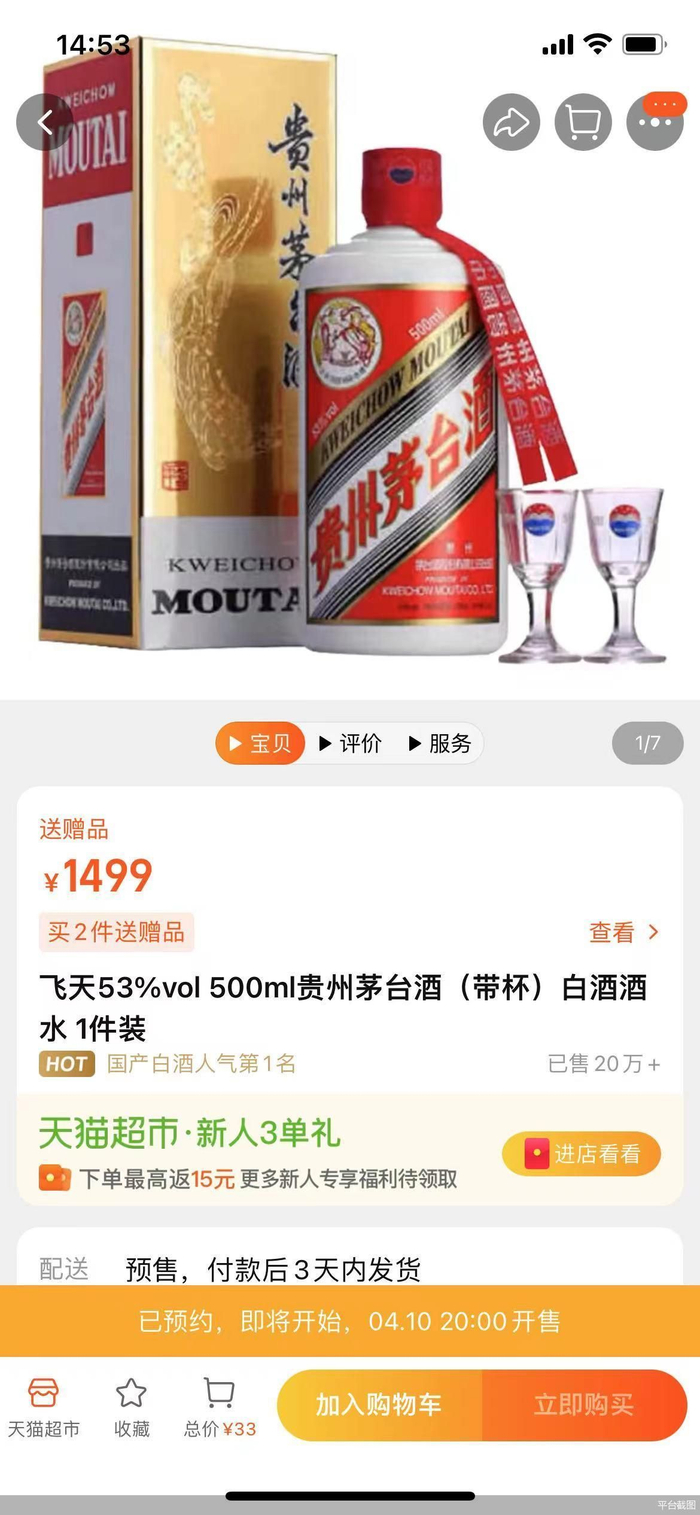Tap 加入购物车 to add to cart
The width and height of the screenshot is (700, 1515).
click(x=379, y=1404)
